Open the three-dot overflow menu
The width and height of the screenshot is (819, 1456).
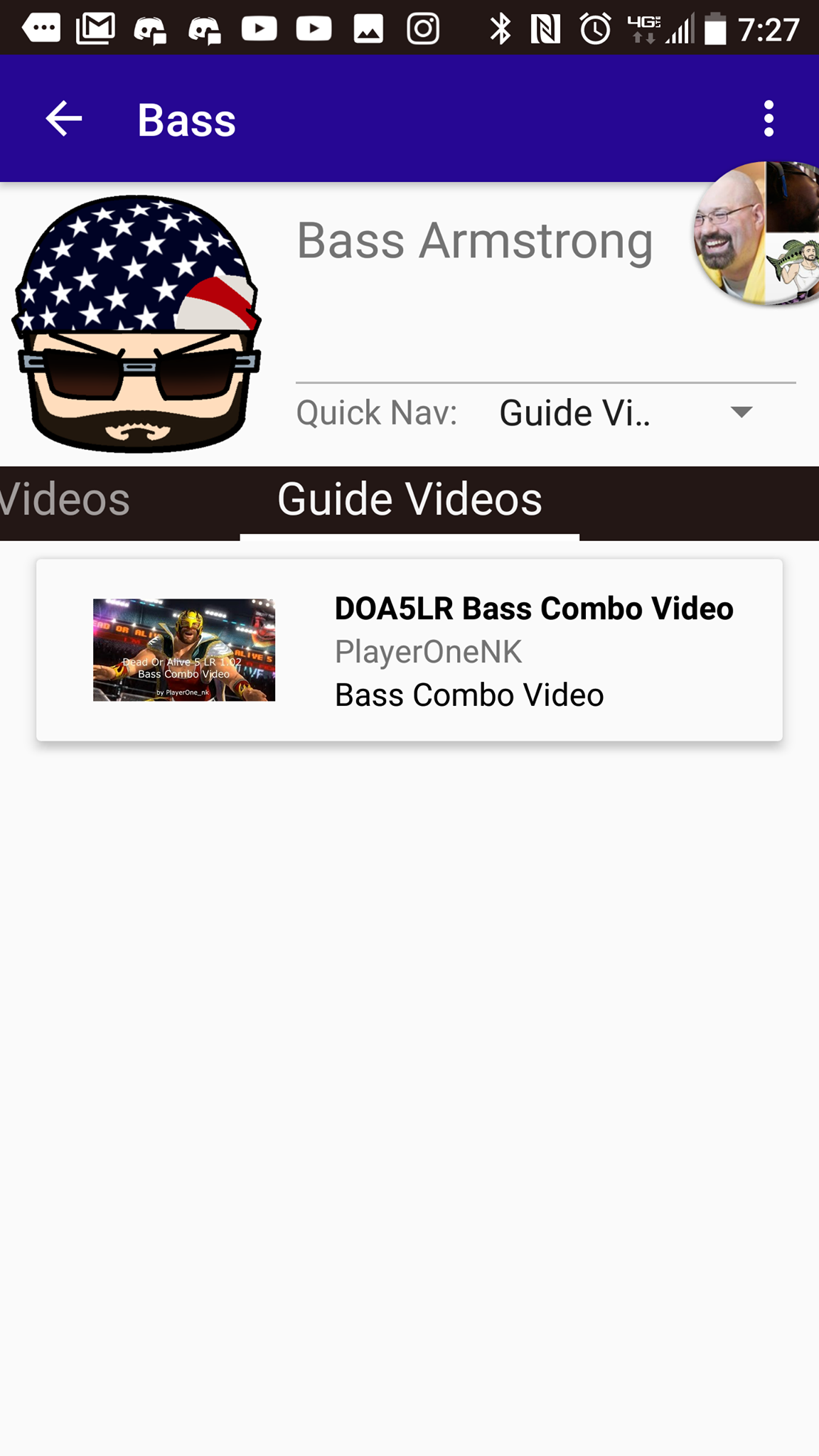point(768,119)
